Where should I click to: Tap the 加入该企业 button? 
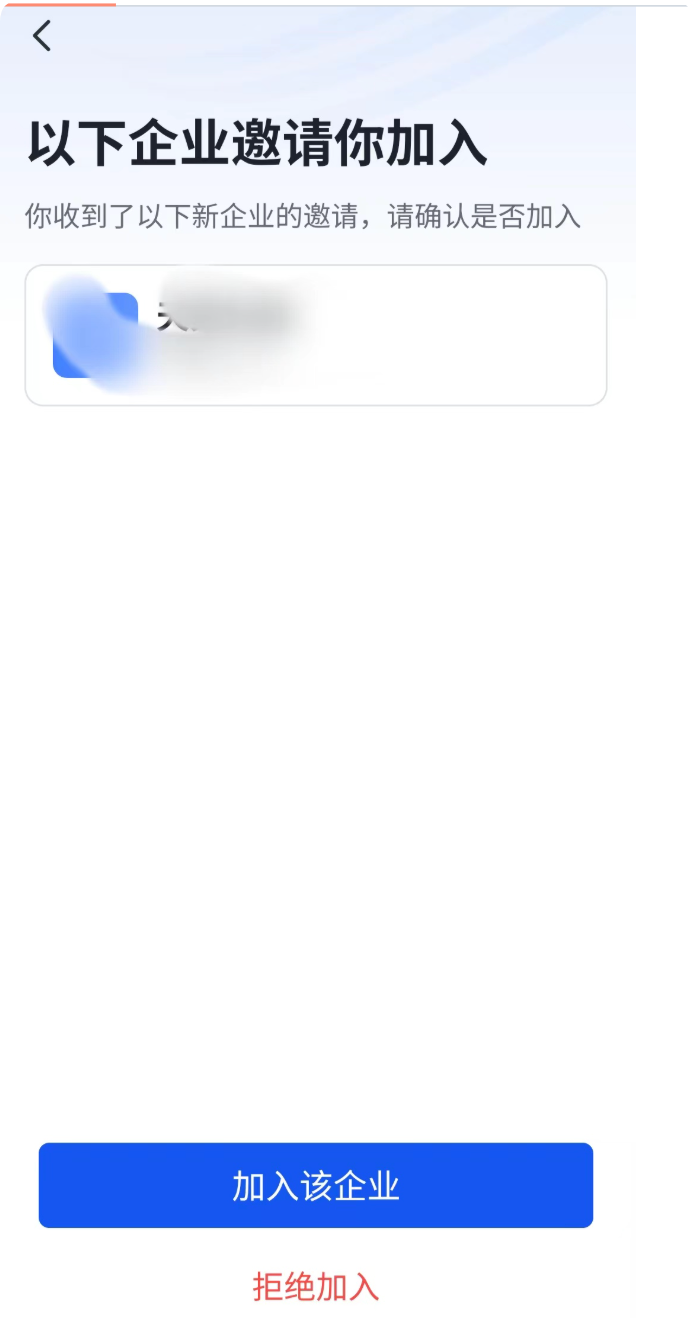[316, 1185]
